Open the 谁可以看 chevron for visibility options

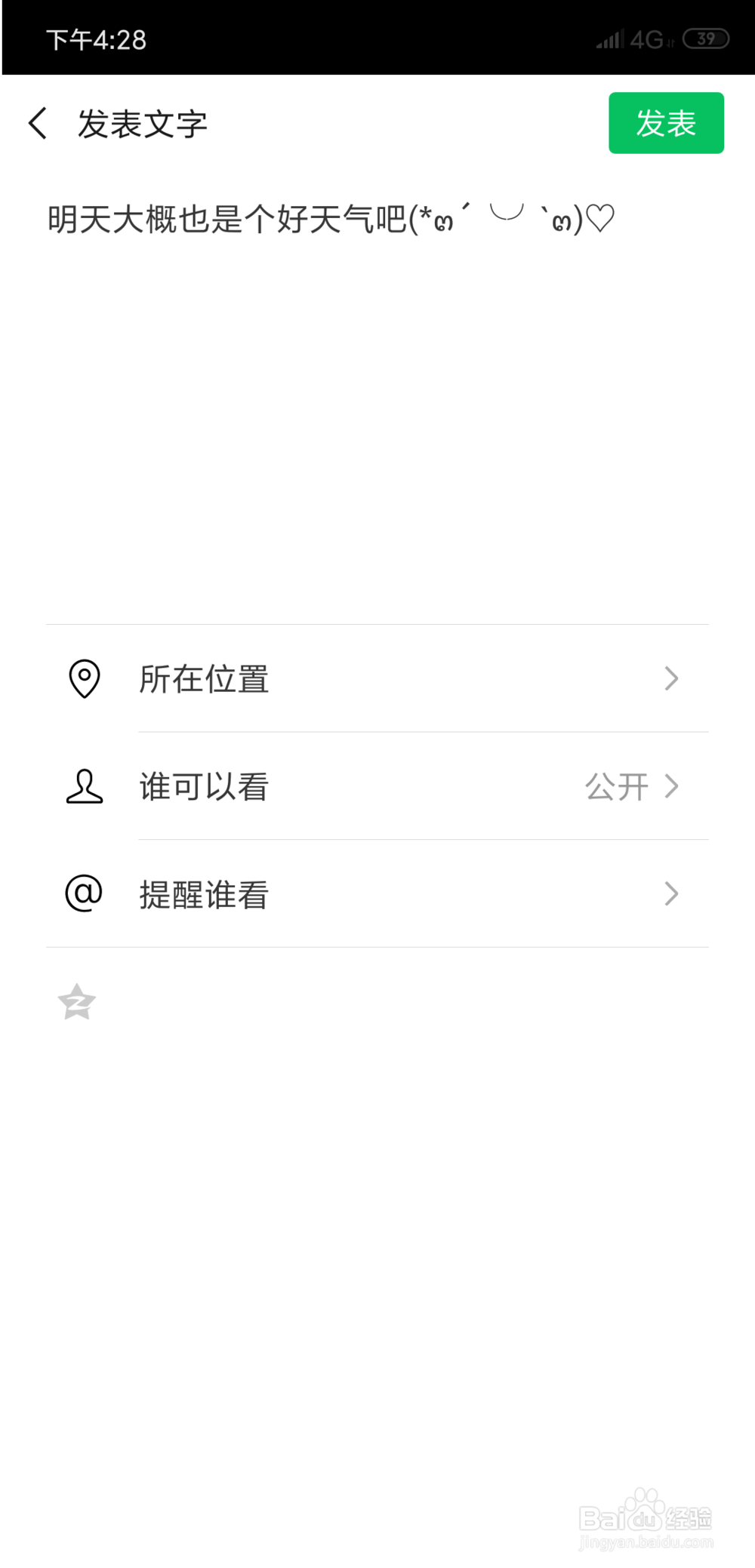pyautogui.click(x=672, y=787)
